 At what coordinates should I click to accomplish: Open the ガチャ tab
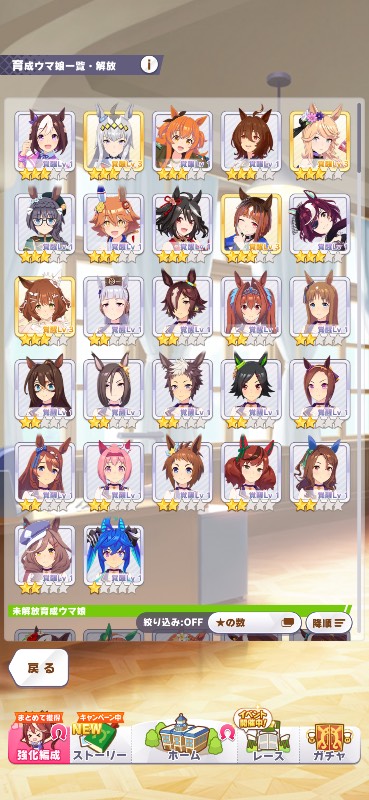(329, 742)
